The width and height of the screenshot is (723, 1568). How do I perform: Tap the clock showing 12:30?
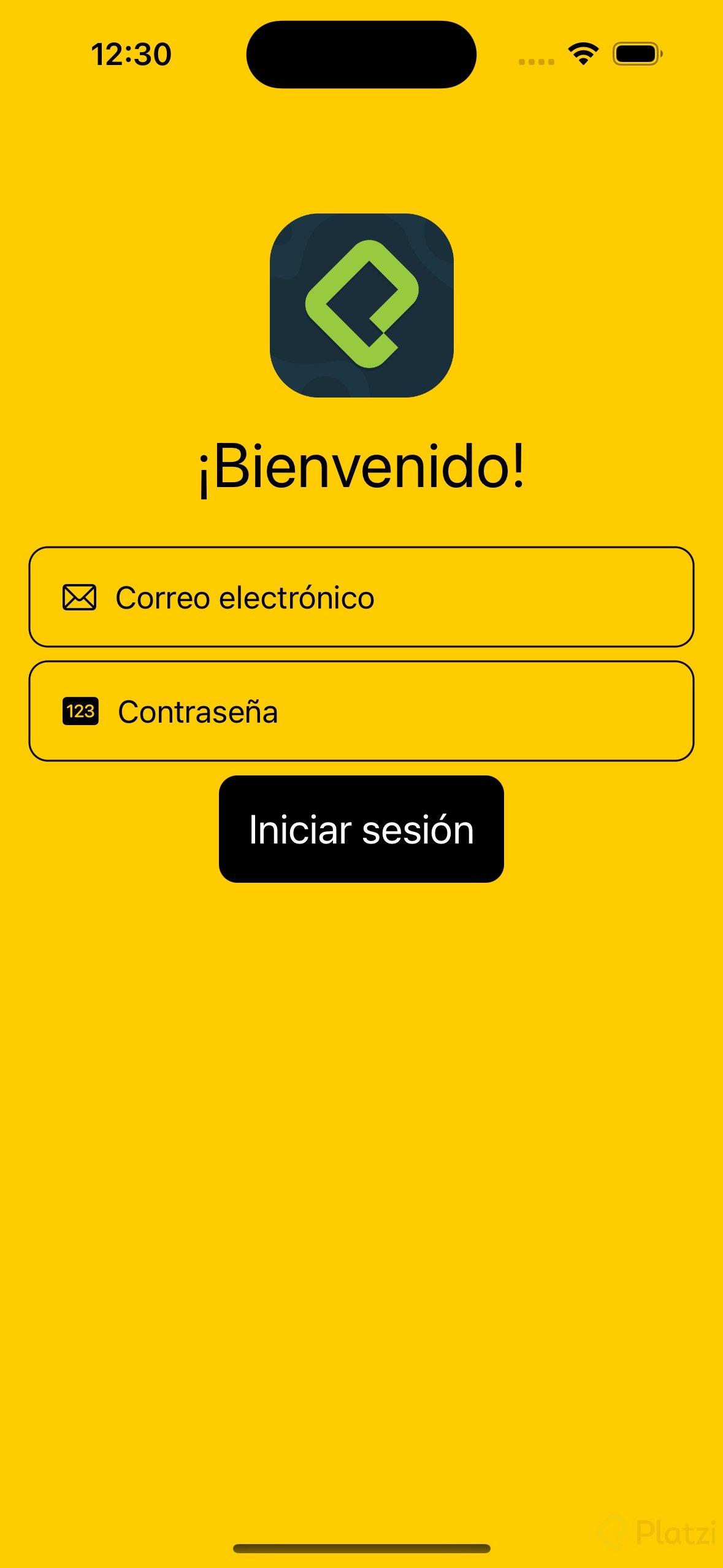(x=131, y=55)
